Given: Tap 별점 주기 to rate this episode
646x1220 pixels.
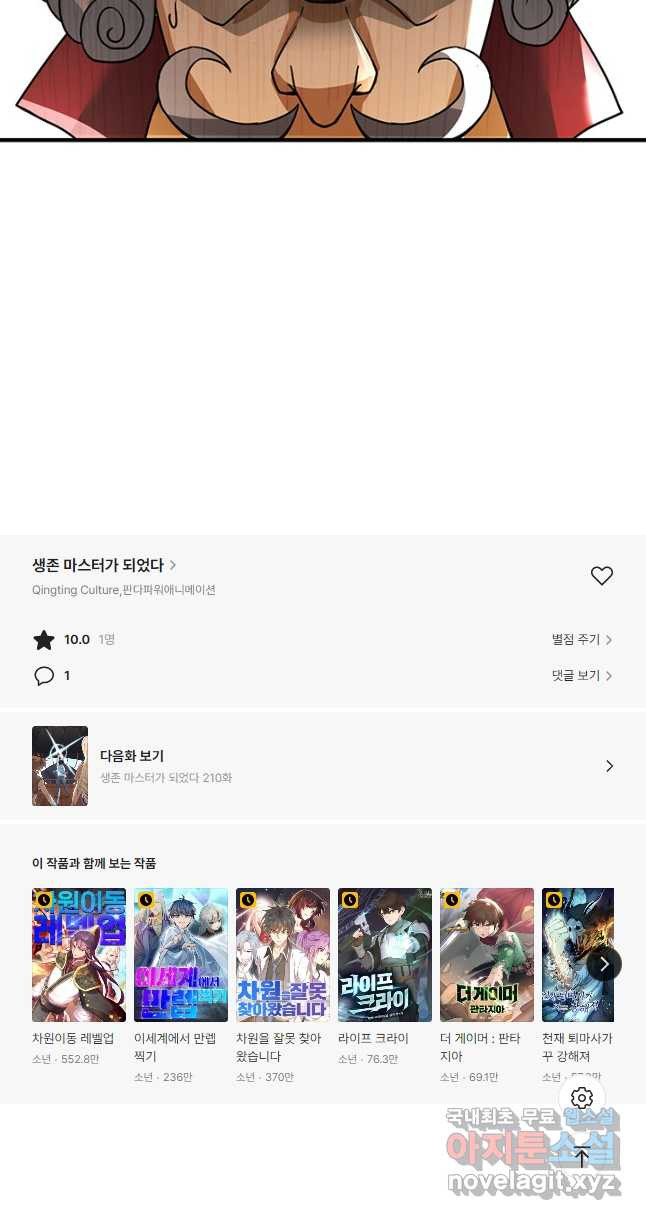Looking at the screenshot, I should 581,640.
